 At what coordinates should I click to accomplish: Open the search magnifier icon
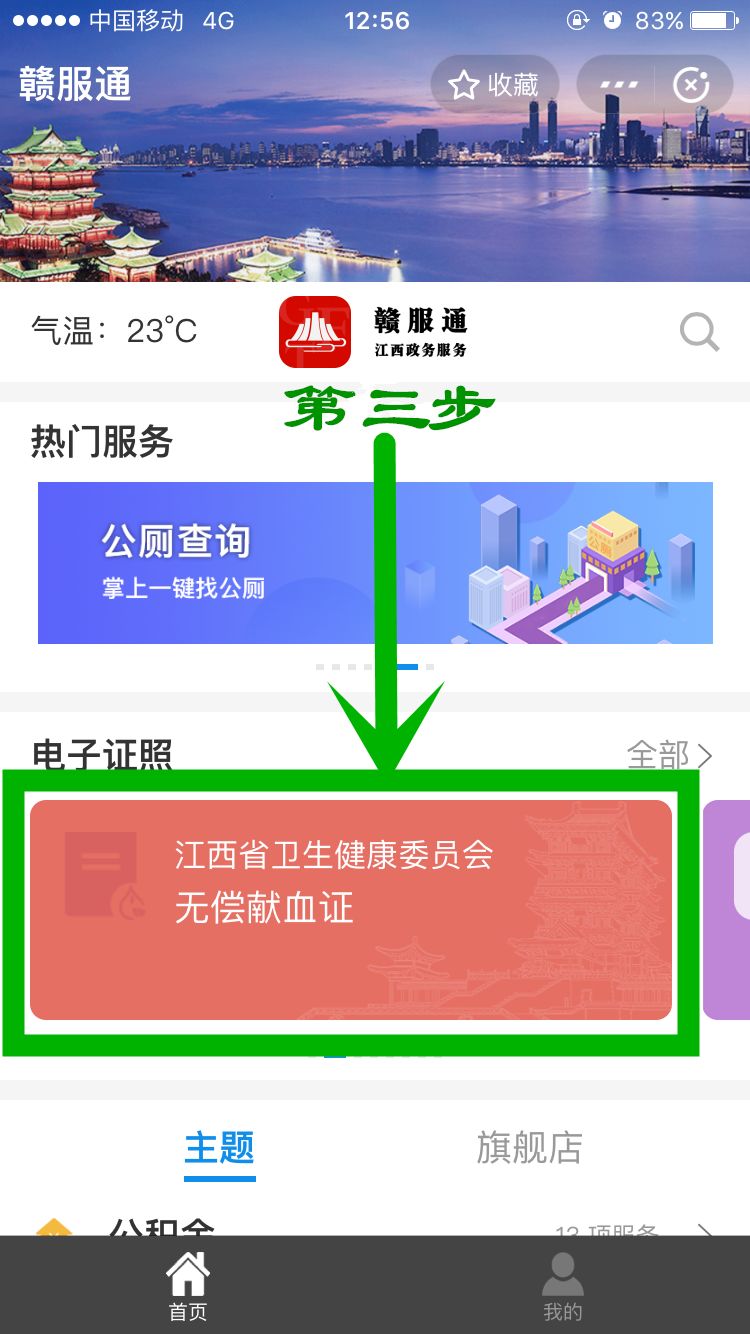(x=699, y=332)
